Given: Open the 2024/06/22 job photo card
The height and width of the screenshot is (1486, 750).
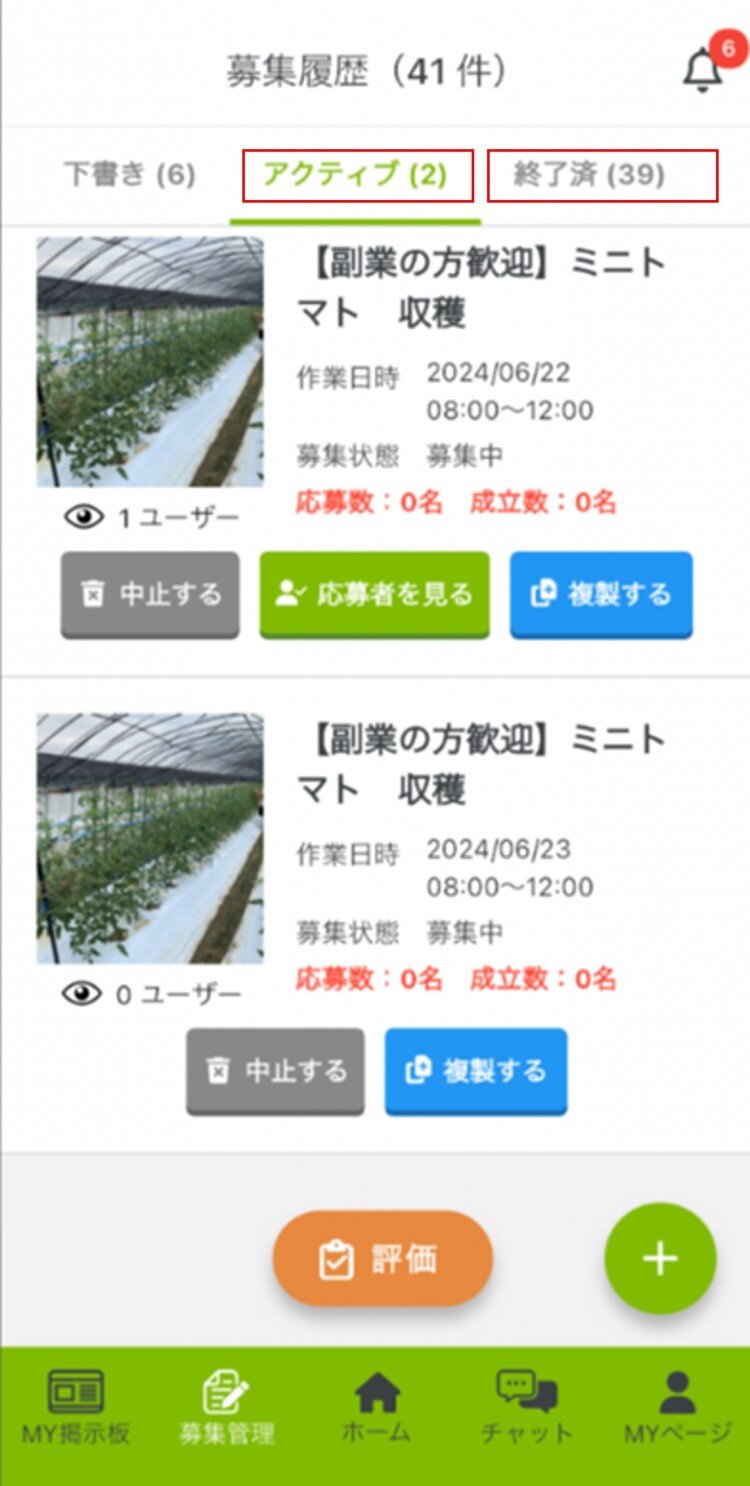Looking at the screenshot, I should pos(151,362).
